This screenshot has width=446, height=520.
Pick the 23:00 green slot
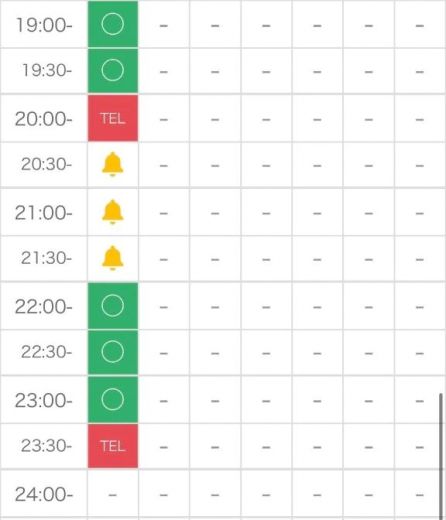click(113, 399)
